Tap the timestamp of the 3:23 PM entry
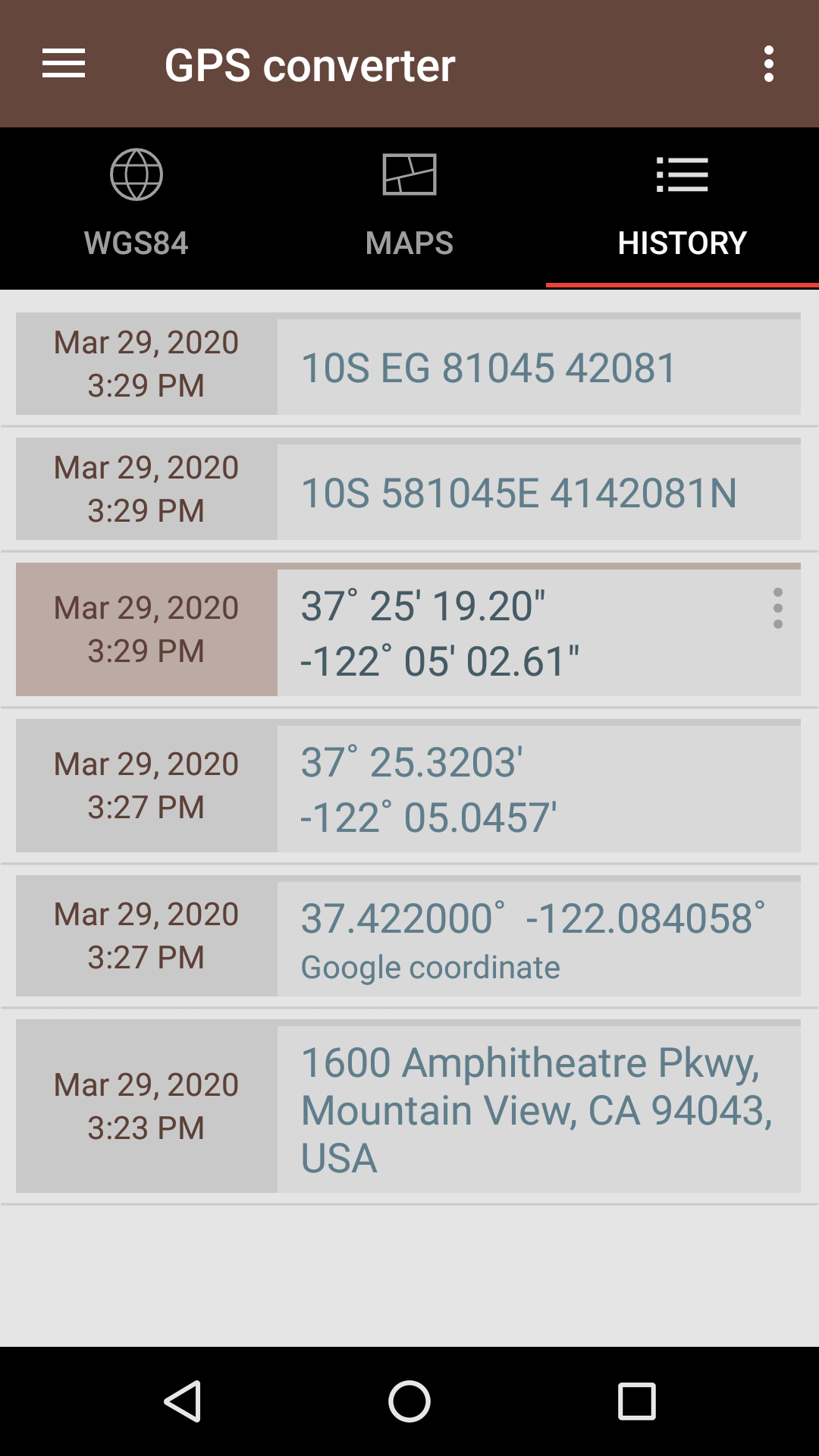Viewport: 819px width, 1456px height. [x=146, y=1107]
